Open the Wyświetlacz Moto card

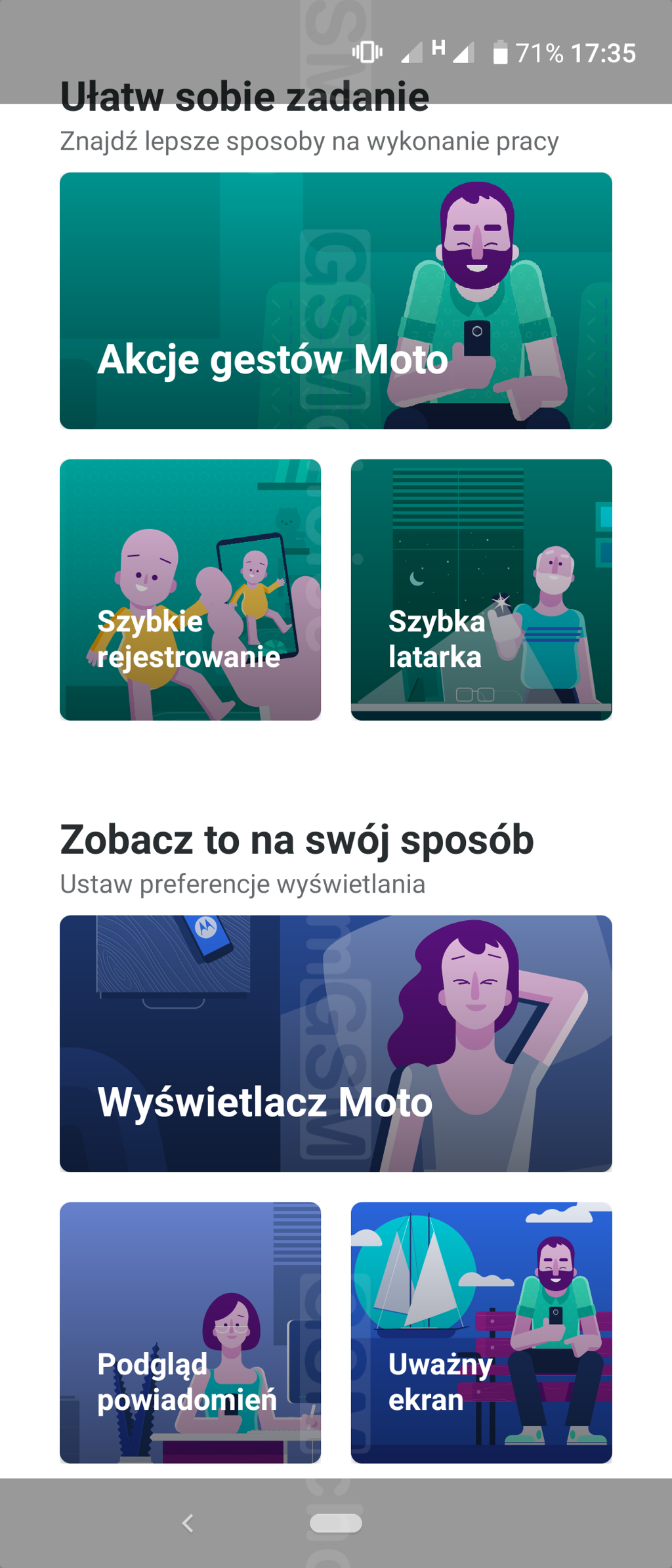tap(335, 1043)
